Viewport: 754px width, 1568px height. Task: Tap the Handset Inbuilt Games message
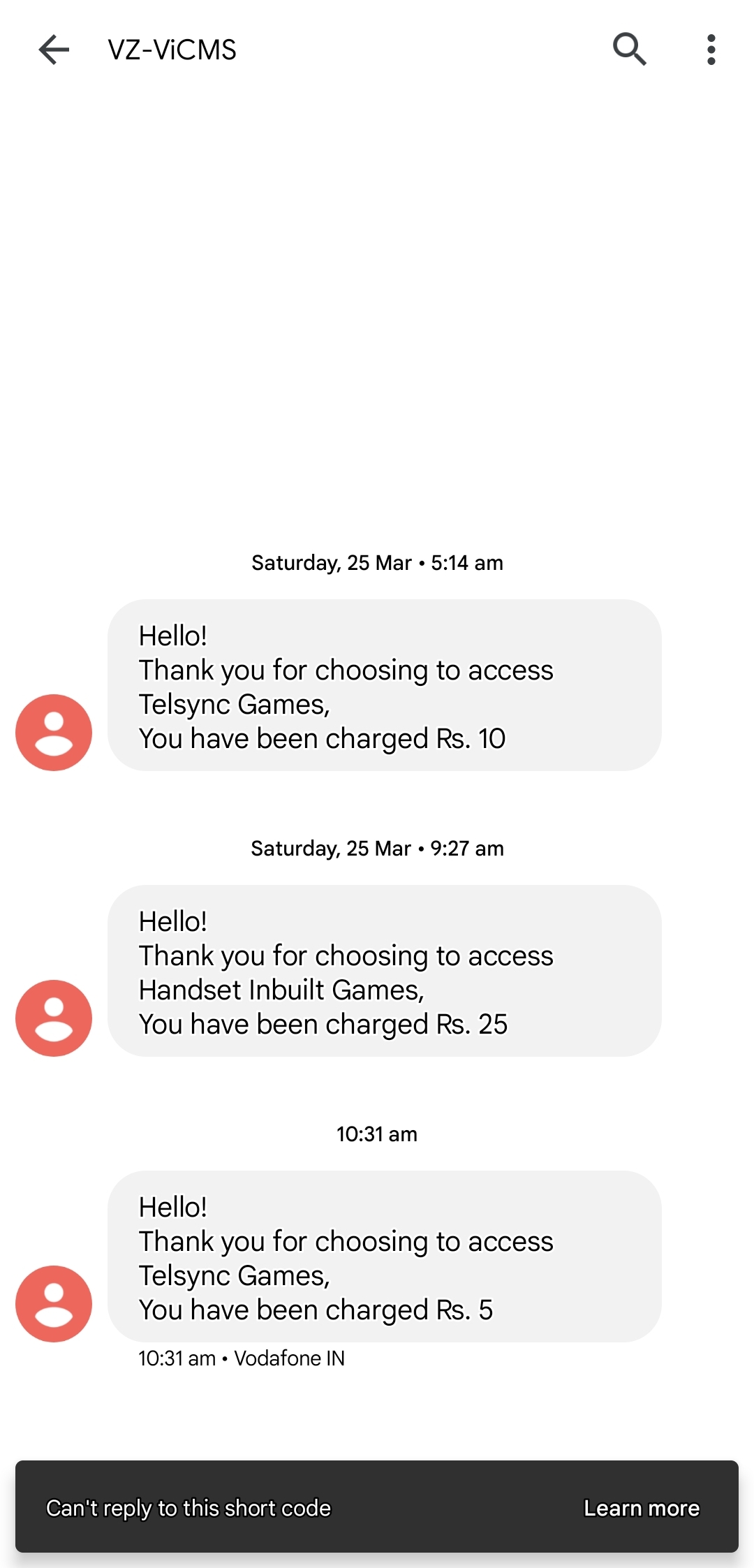(x=384, y=971)
